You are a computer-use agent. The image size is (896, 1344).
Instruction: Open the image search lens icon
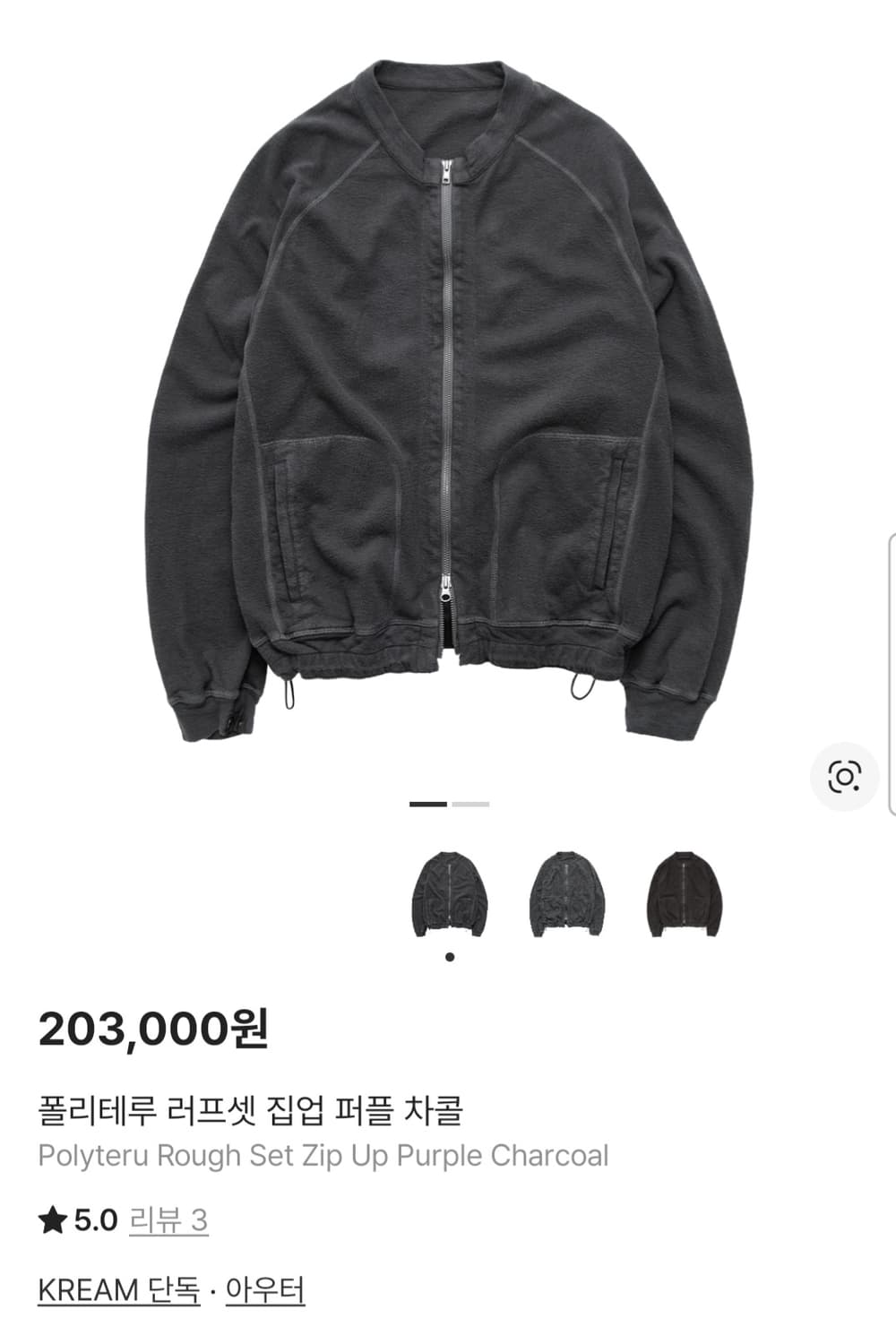pyautogui.click(x=844, y=777)
